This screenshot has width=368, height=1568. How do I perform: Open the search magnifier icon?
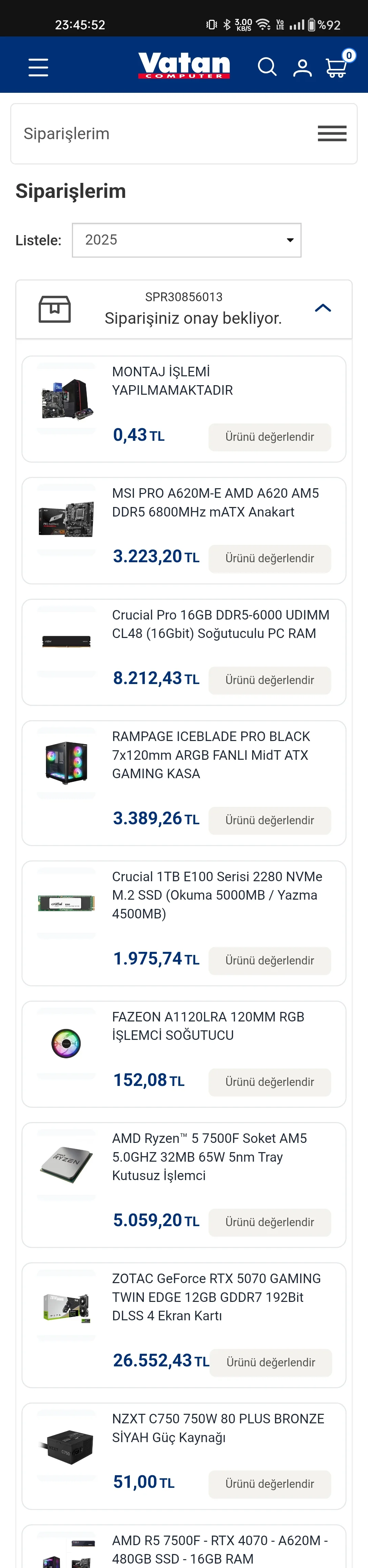266,66
